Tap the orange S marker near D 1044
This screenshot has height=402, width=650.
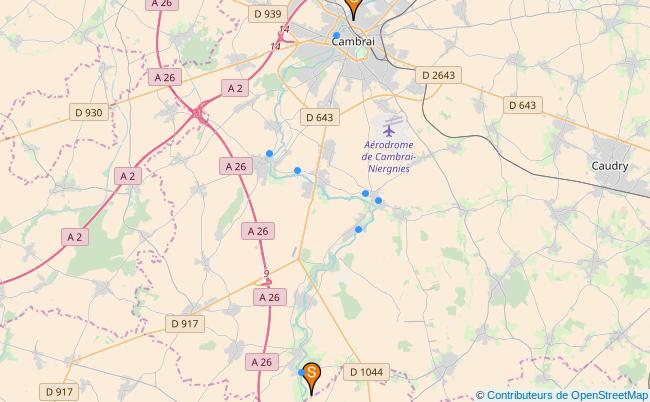point(311,375)
